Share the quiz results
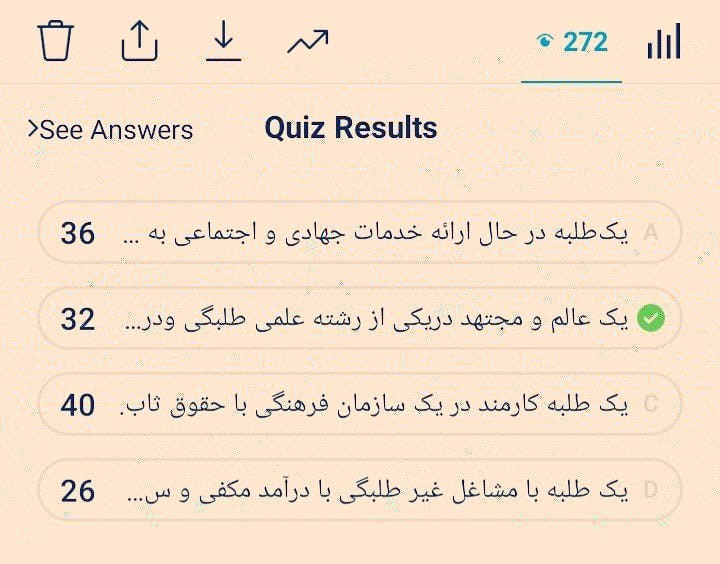This screenshot has height=564, width=720. pyautogui.click(x=140, y=42)
